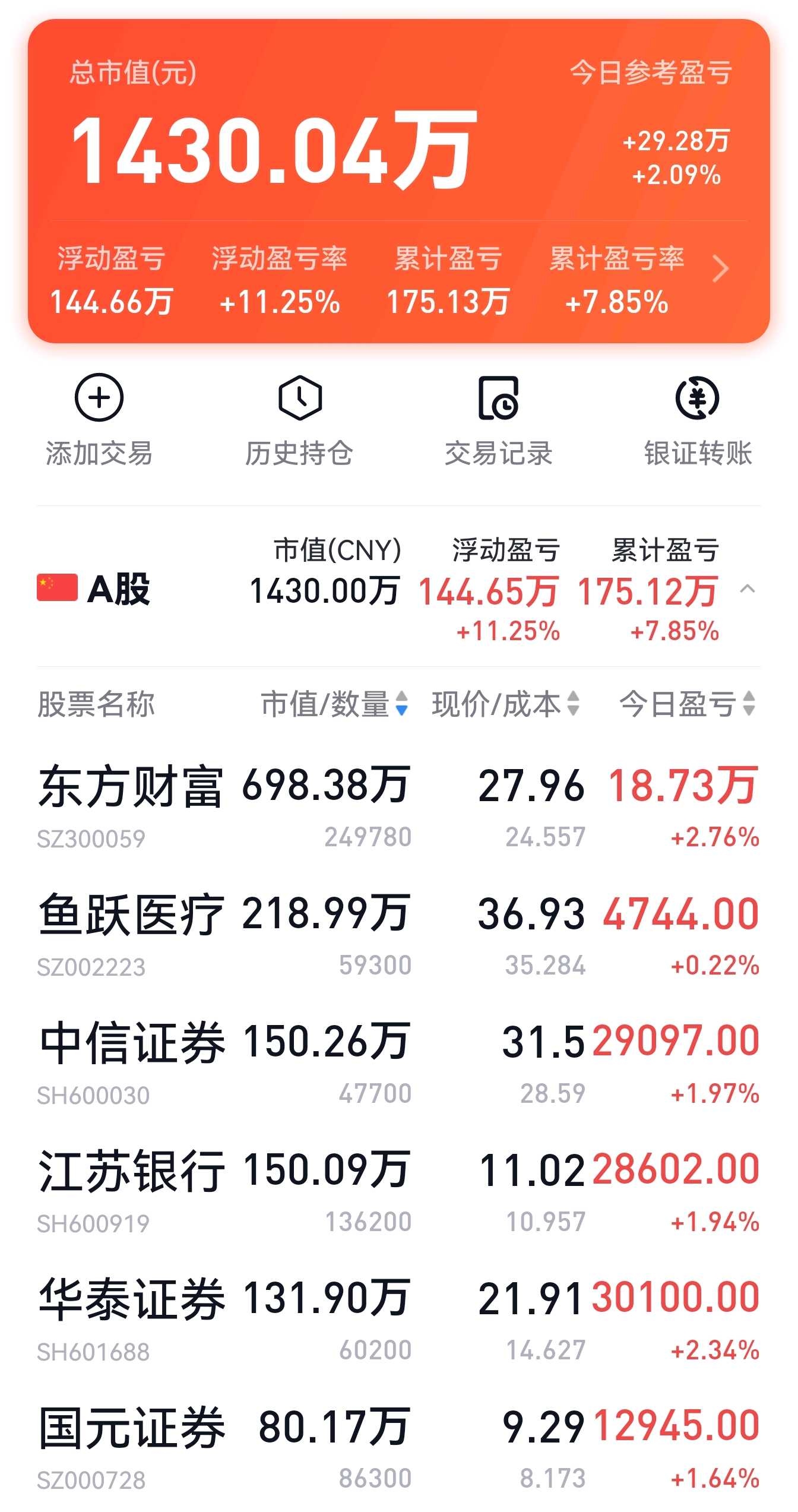View 国元证券 stock position
Image resolution: width=798 pixels, height=1512 pixels.
(131, 1429)
